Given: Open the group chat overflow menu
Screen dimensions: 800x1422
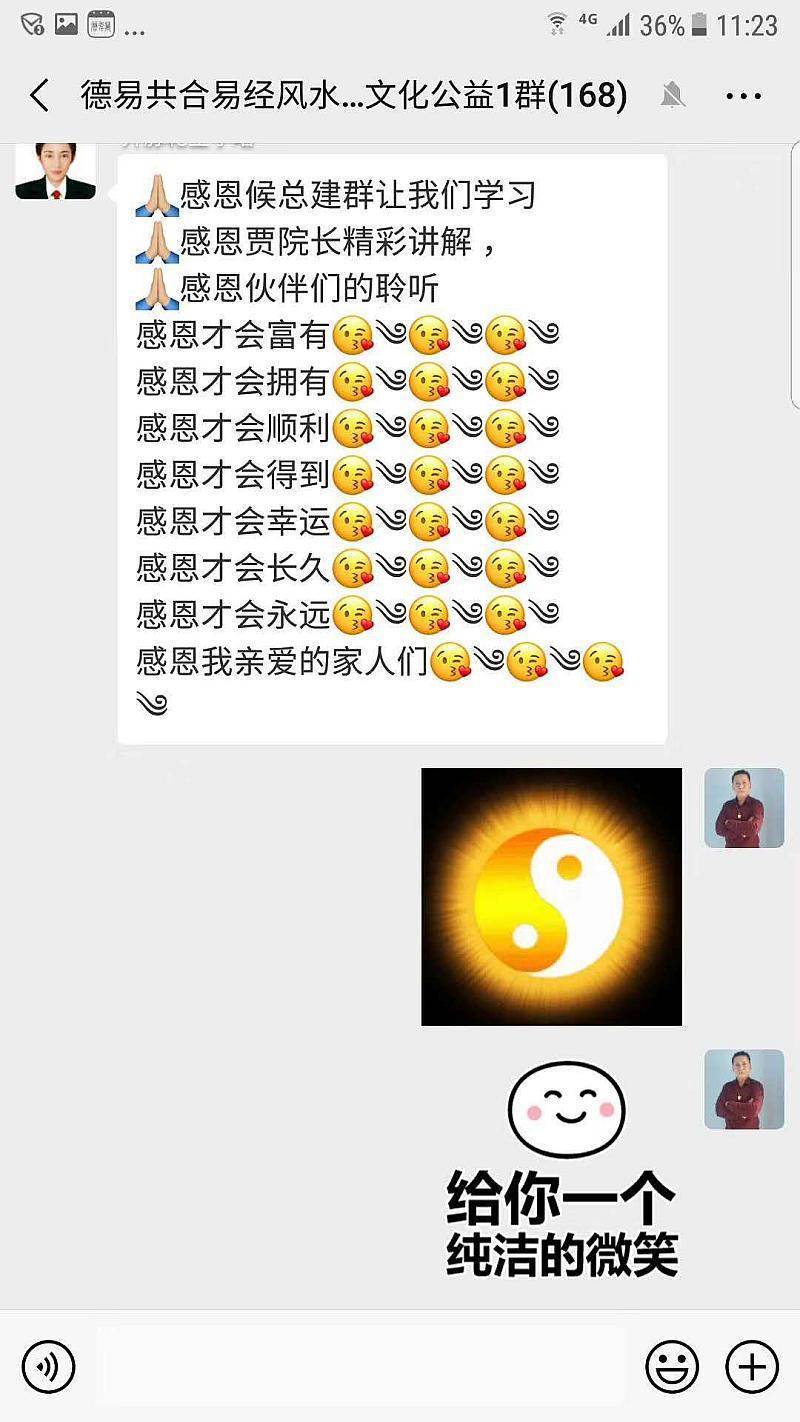Looking at the screenshot, I should click(743, 97).
